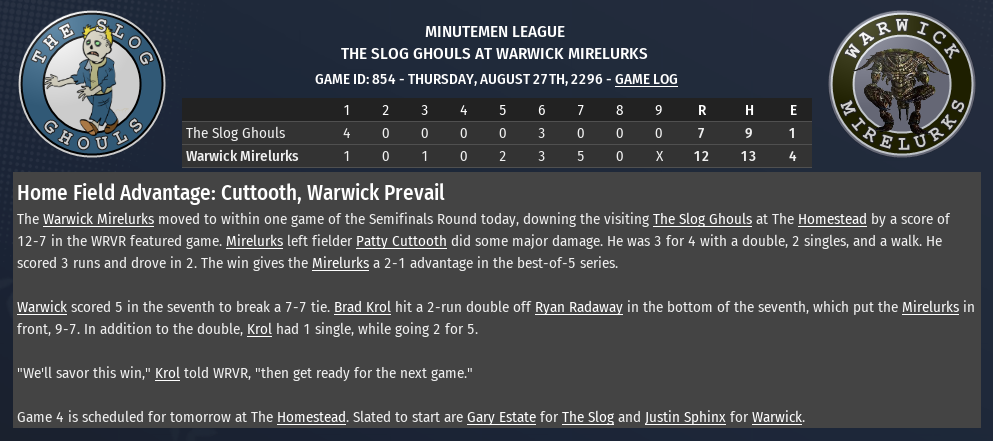Open the GAME LOG link
Screen dimensions: 993x441
646,79
